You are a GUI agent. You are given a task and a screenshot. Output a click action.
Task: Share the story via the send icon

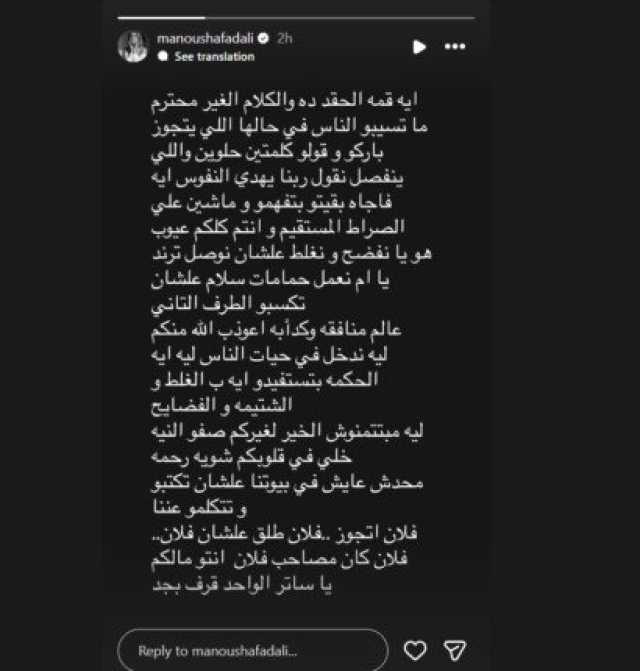pos(455,650)
